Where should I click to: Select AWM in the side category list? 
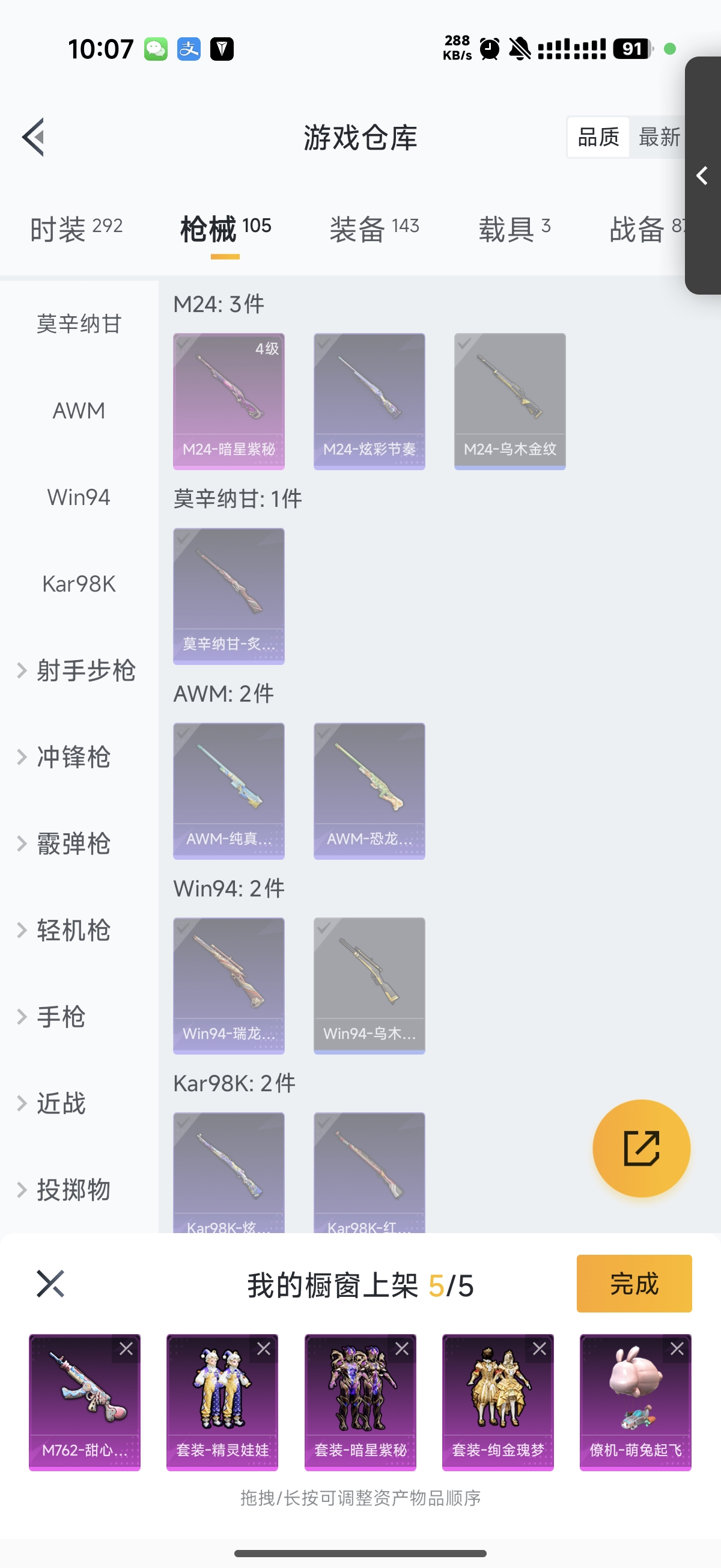tap(79, 411)
